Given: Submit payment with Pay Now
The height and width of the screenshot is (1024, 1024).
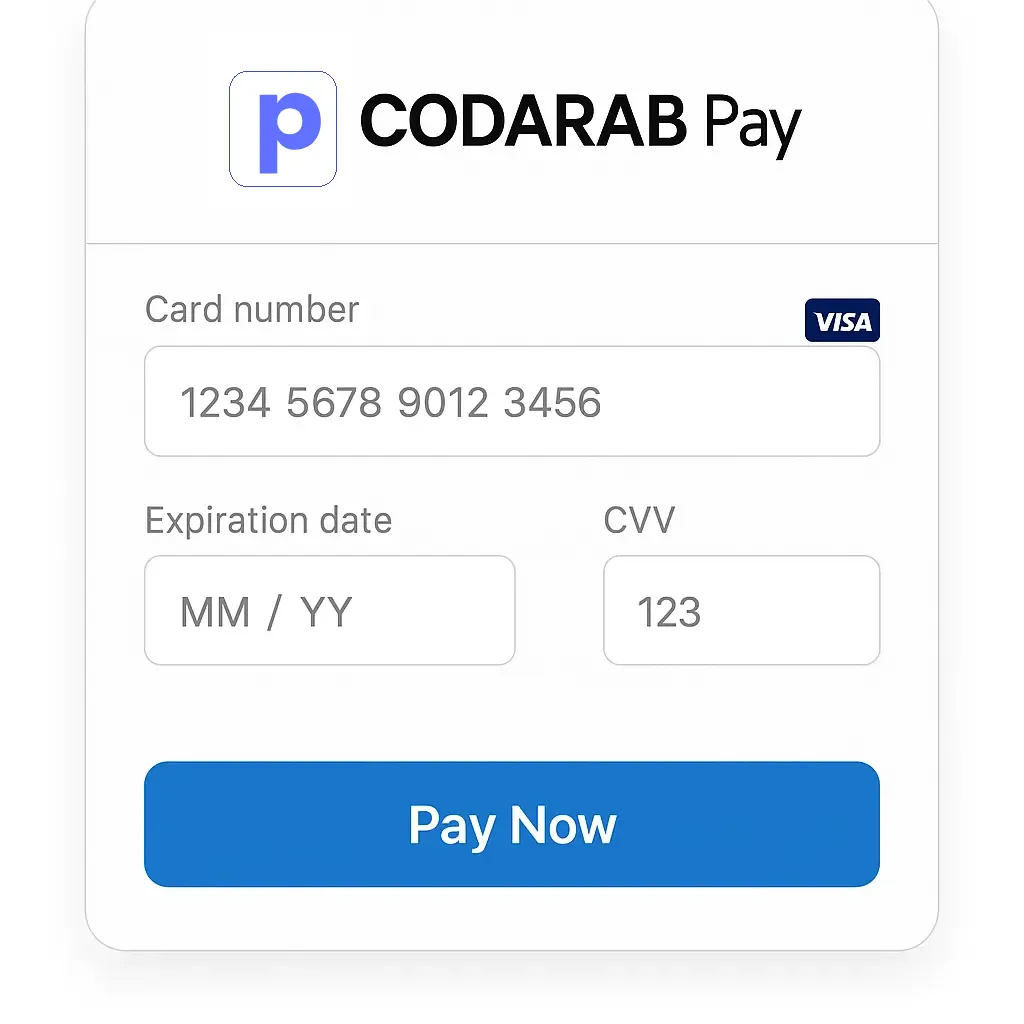Looking at the screenshot, I should [511, 824].
